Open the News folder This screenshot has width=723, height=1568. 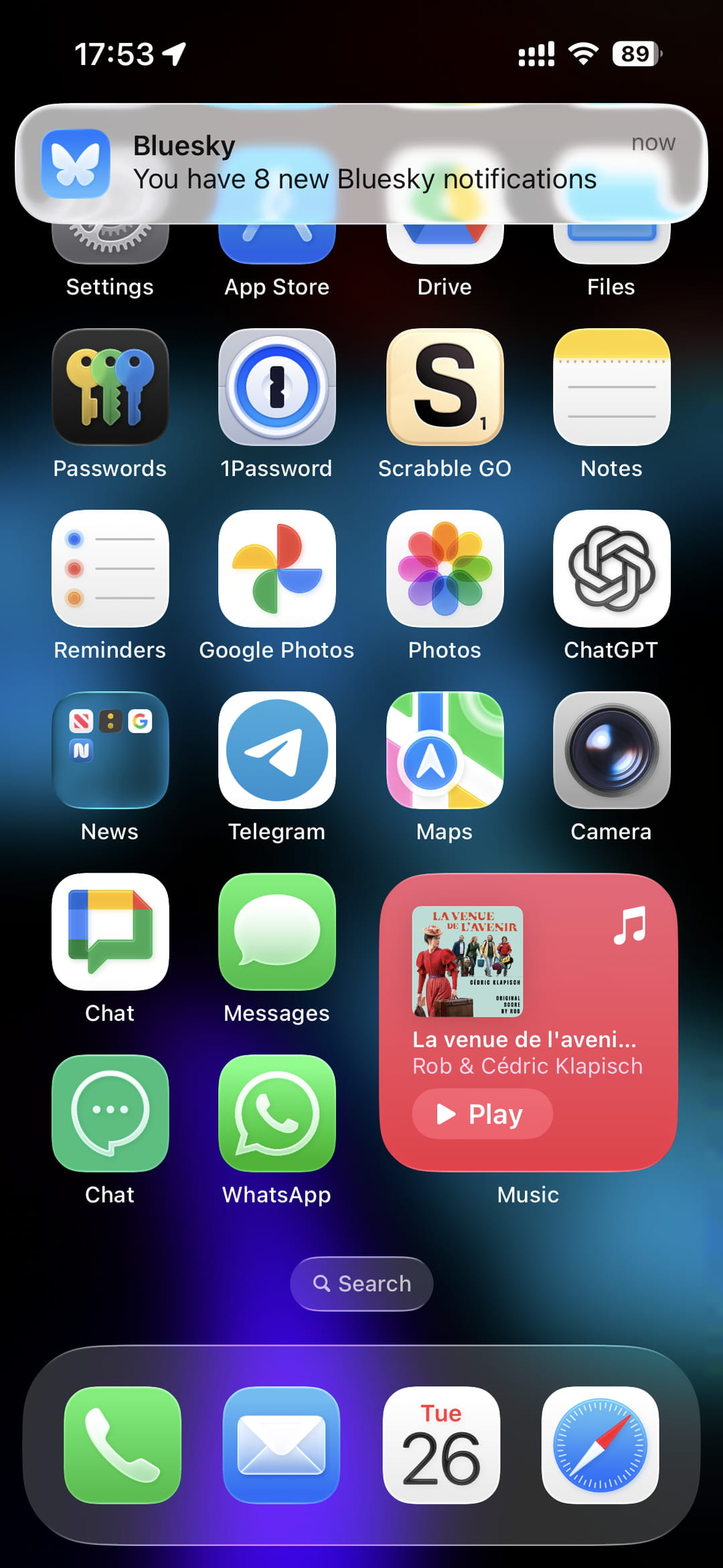110,750
